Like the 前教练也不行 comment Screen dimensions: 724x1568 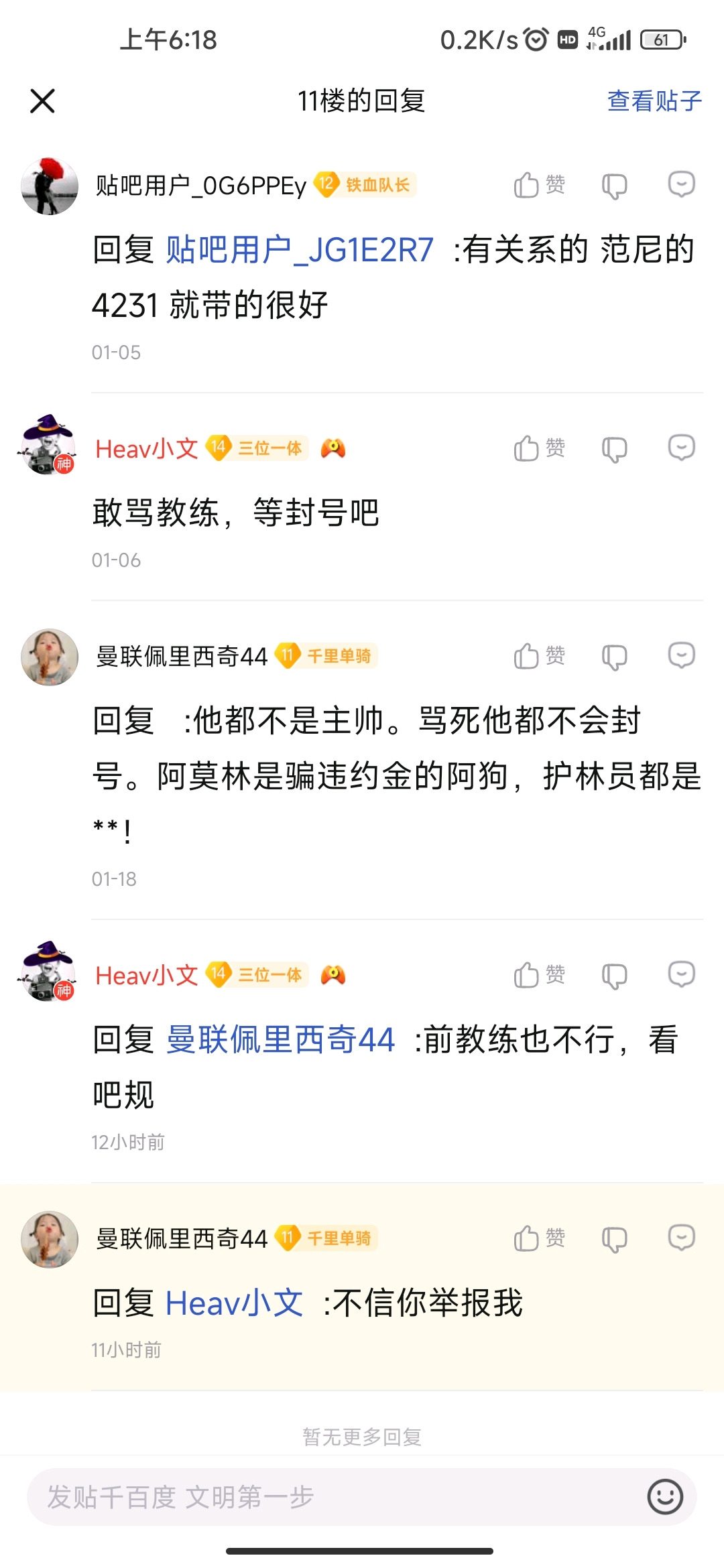point(539,975)
